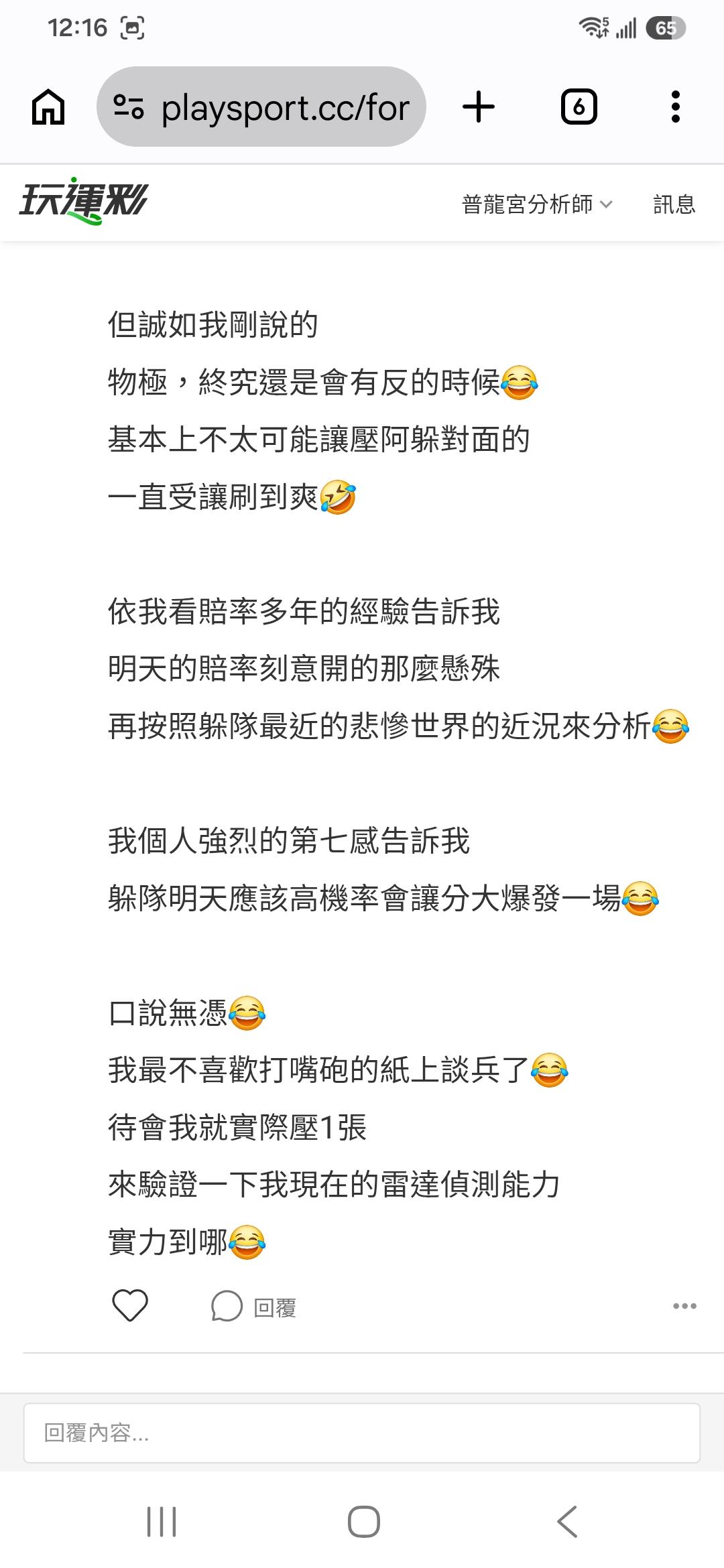The width and height of the screenshot is (724, 1568).
Task: Open recent apps from navigation bar
Action: 162,1521
